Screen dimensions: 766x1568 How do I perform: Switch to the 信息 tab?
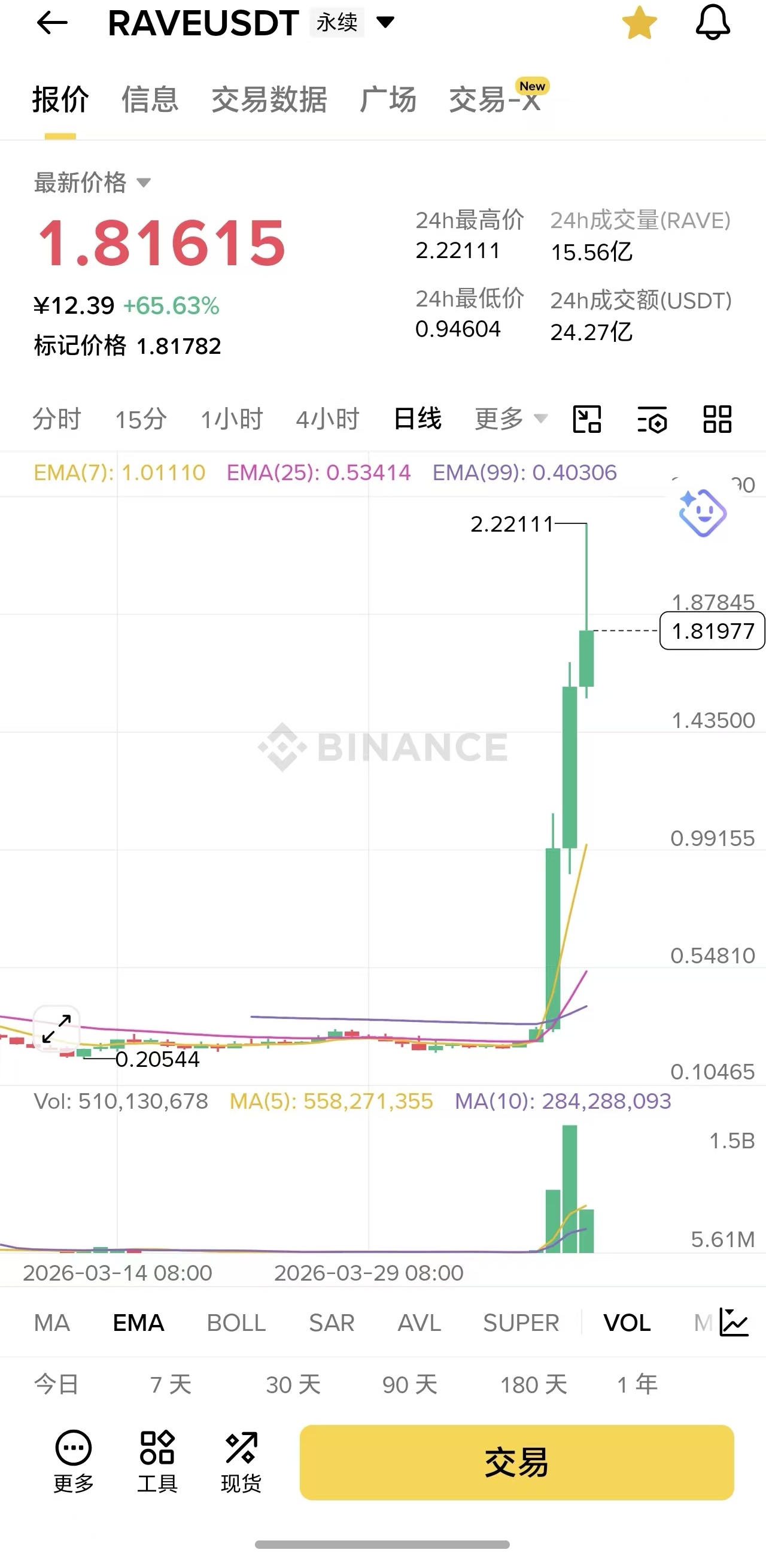(x=150, y=100)
